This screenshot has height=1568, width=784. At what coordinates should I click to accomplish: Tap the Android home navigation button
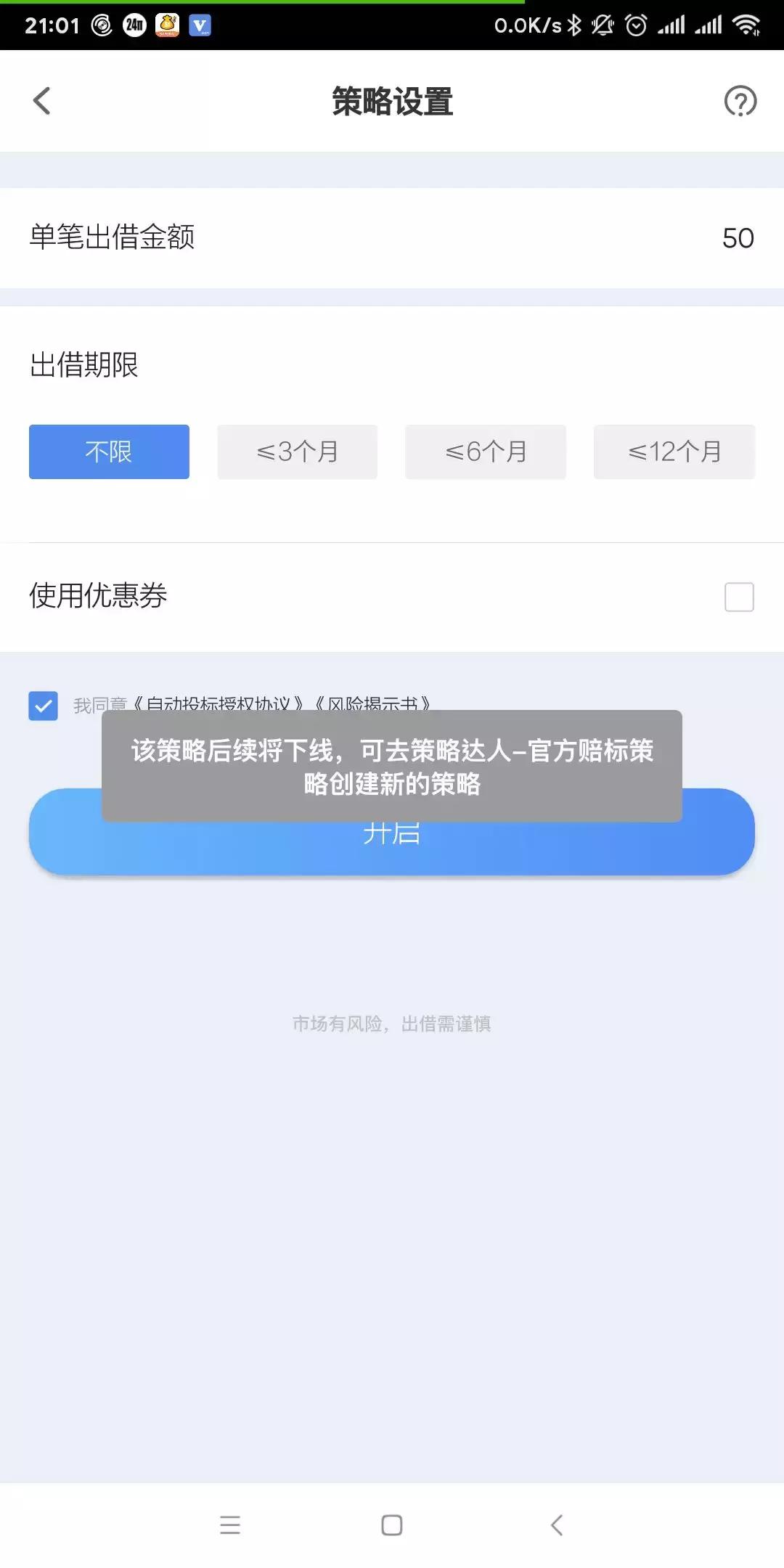tap(391, 1524)
